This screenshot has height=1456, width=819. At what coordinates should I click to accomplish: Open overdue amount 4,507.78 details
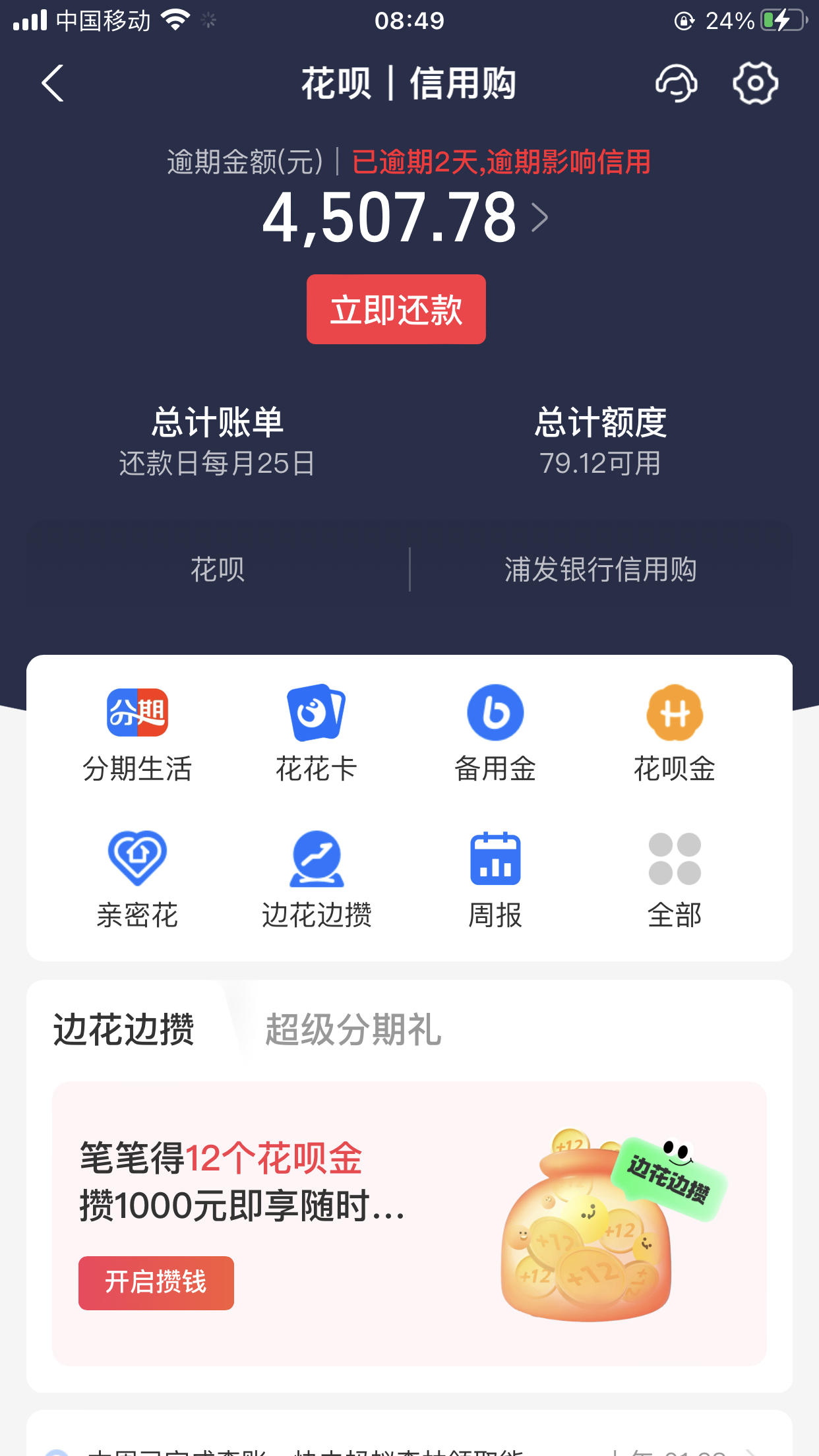click(x=405, y=218)
